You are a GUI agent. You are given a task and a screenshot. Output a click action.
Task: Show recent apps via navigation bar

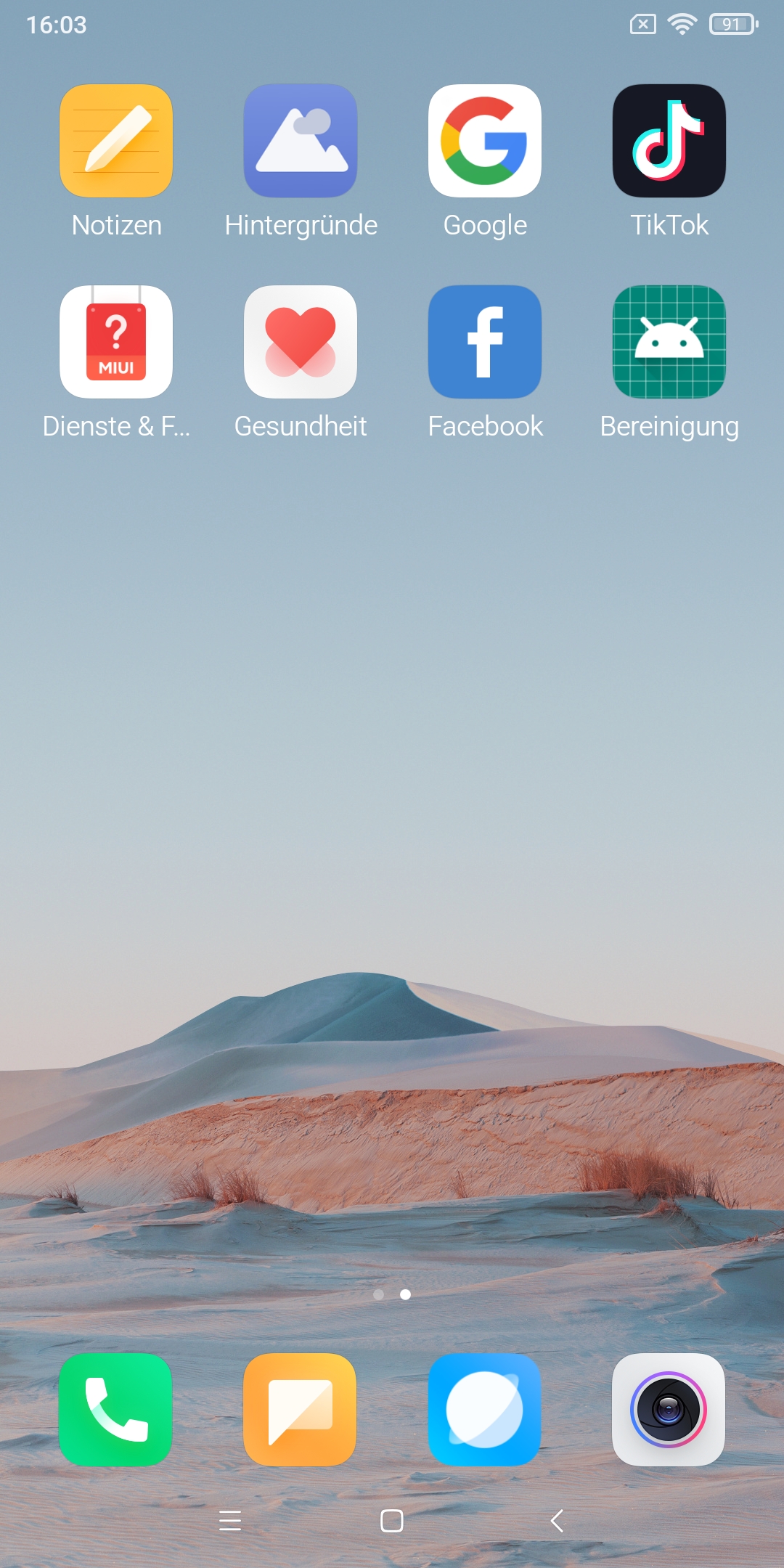[x=230, y=1520]
